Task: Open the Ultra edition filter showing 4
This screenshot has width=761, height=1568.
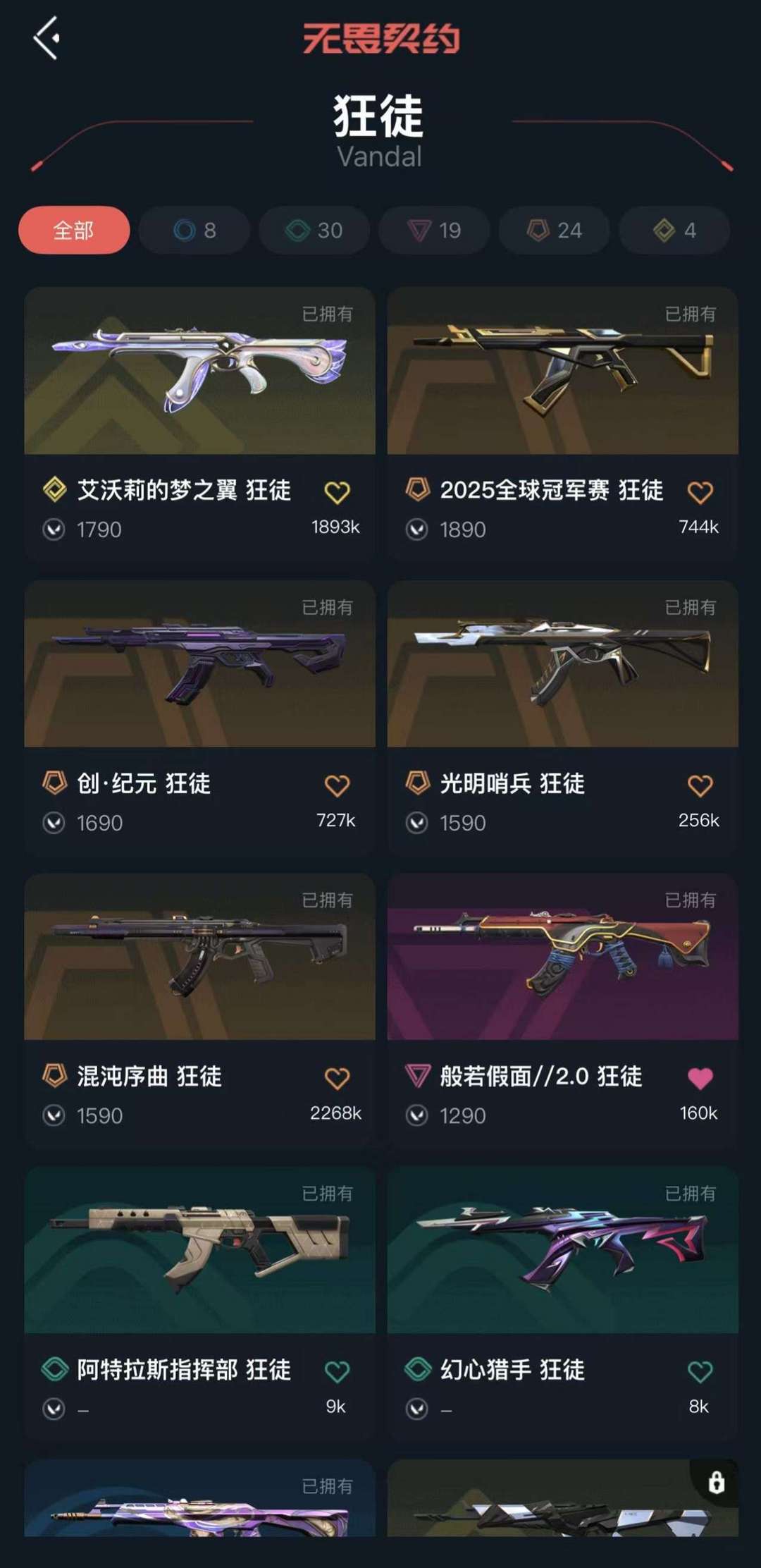Action: [x=673, y=230]
